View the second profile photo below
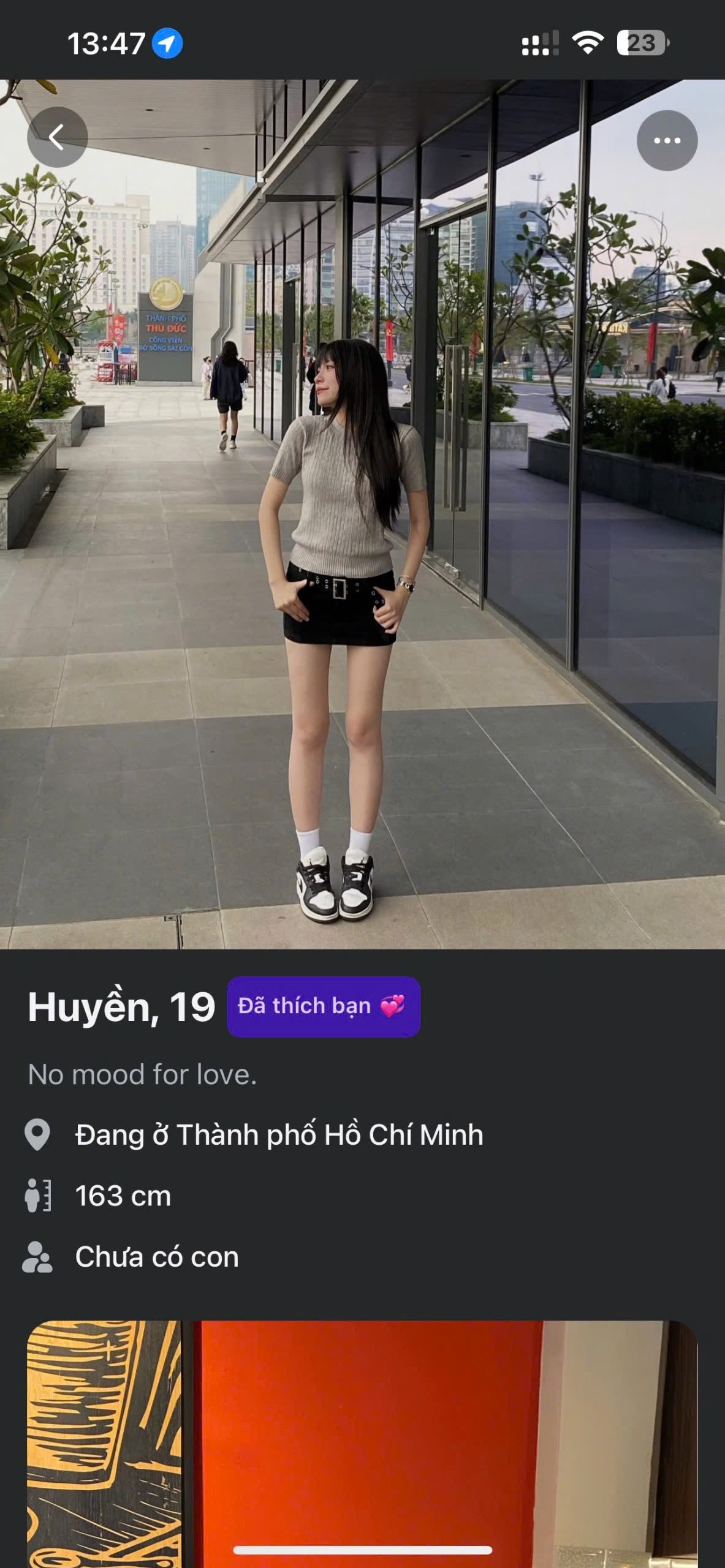 click(362, 1444)
